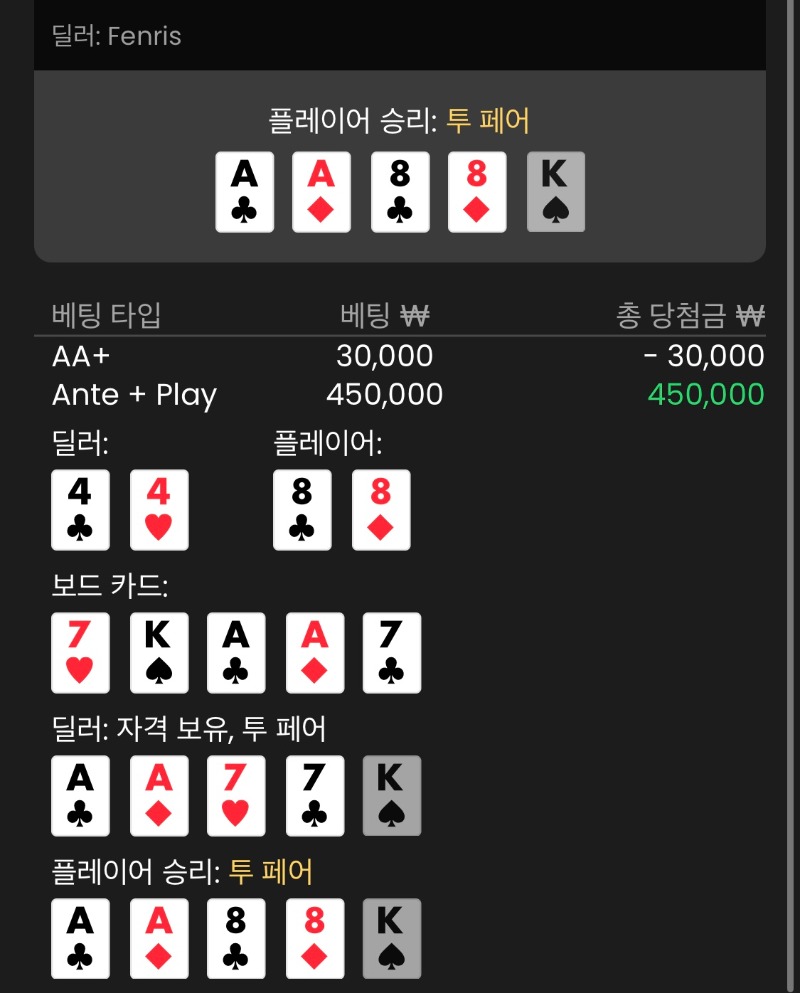Select the 7 of clubs board card
The width and height of the screenshot is (800, 993).
coord(391,652)
